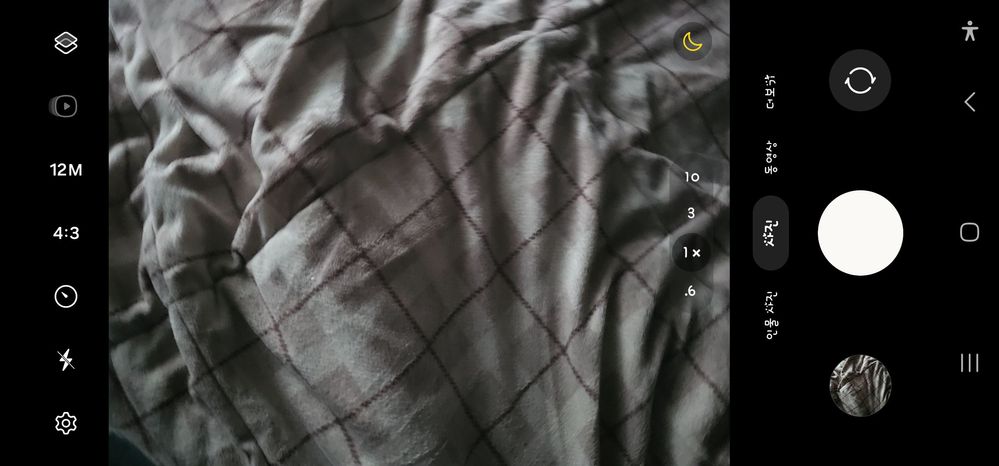Change the 12M resolution setting
The width and height of the screenshot is (999, 466).
pyautogui.click(x=66, y=170)
